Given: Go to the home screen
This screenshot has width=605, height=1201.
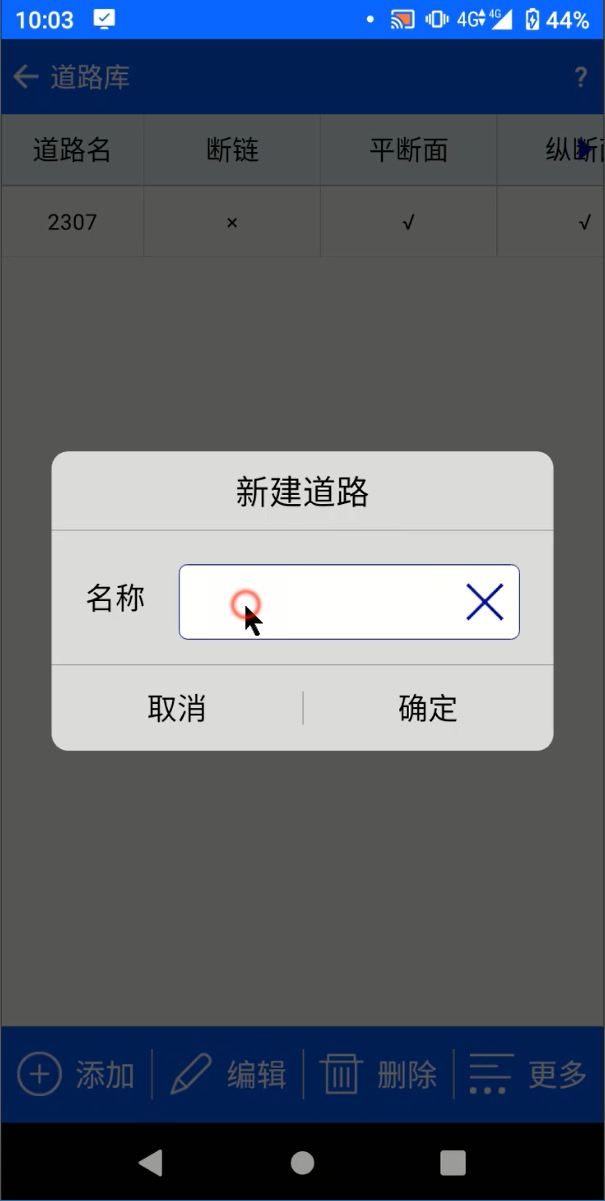Looking at the screenshot, I should (x=302, y=1162).
